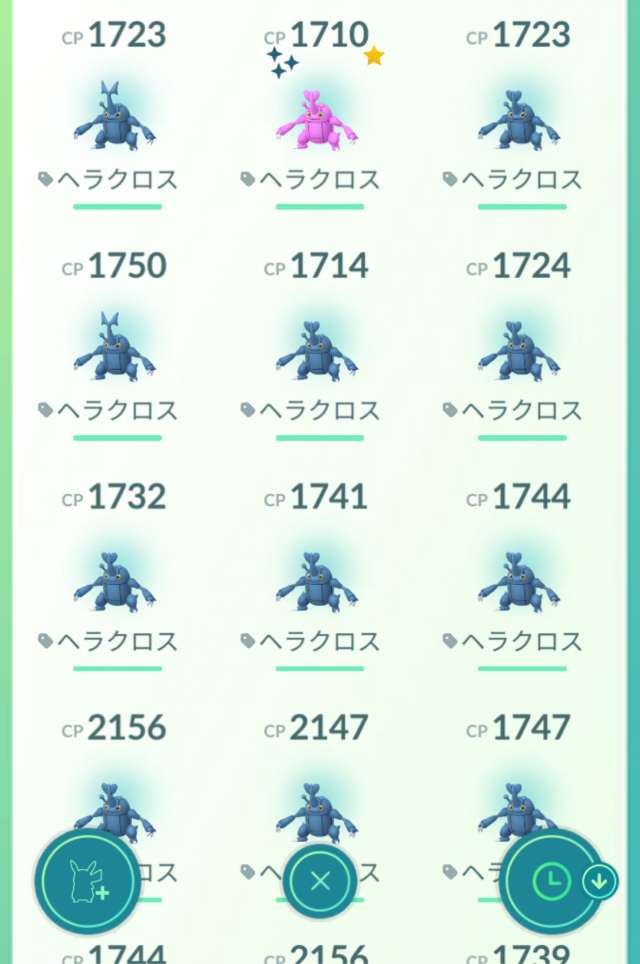Close the Pokémon storage list
The image size is (640, 964).
[320, 881]
